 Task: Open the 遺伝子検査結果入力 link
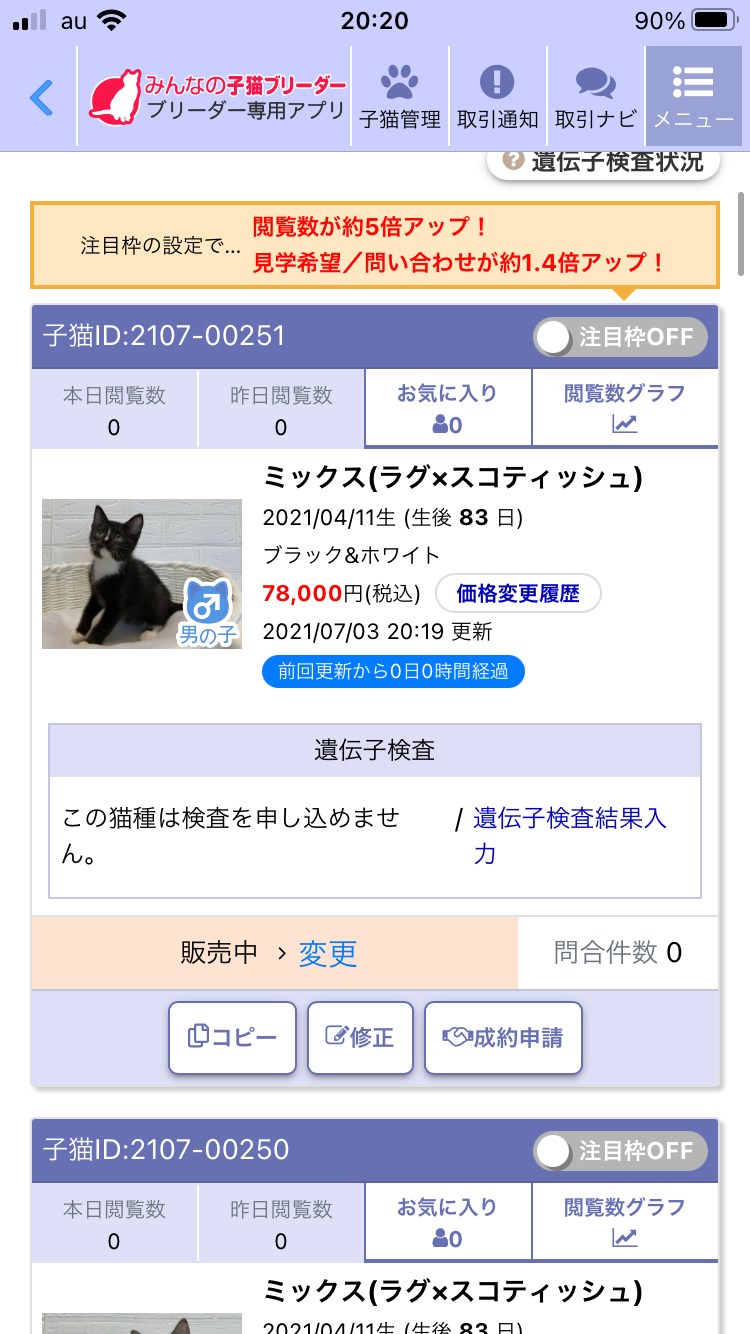point(570,836)
